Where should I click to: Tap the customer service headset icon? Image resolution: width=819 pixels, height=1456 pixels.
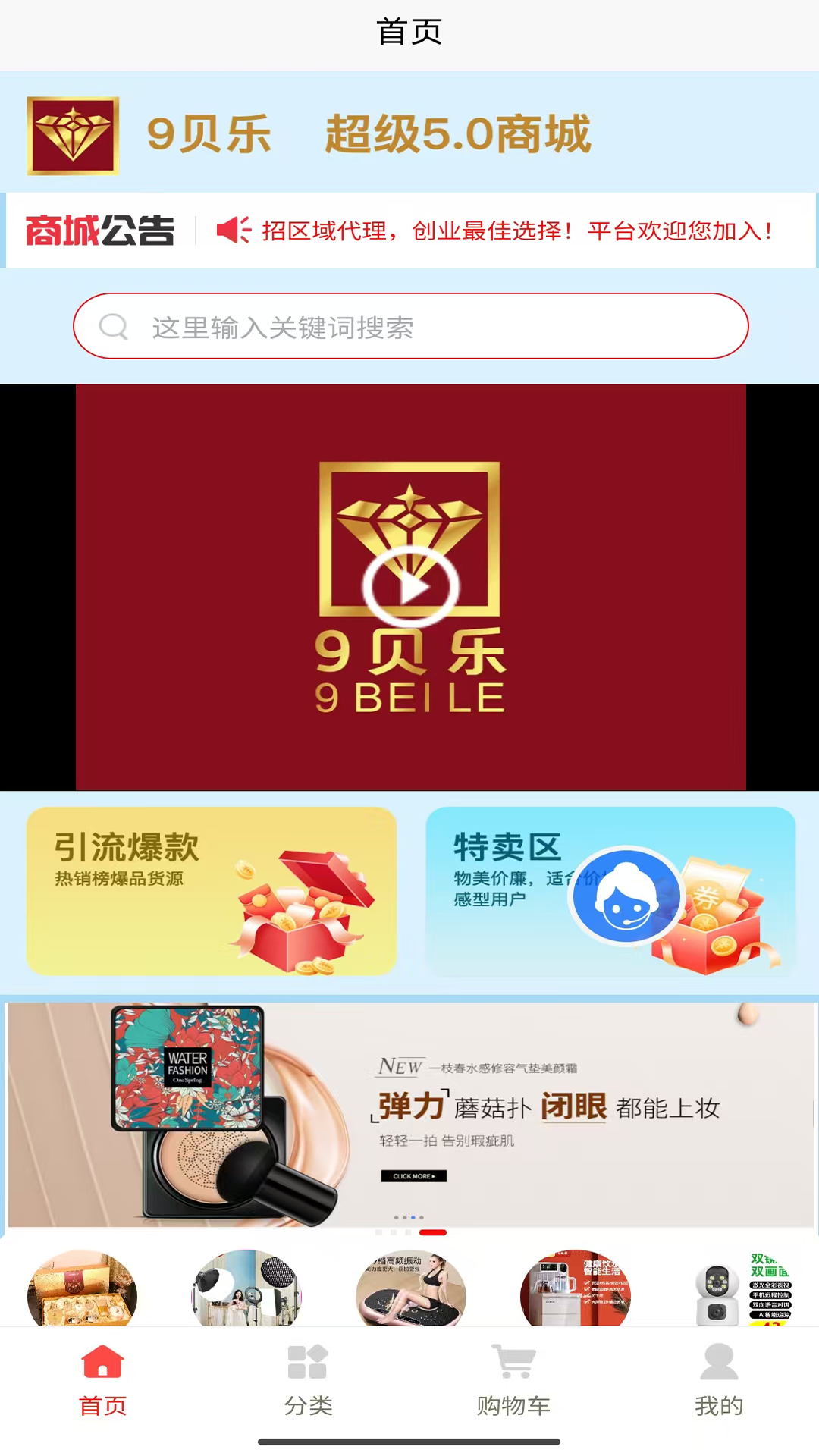point(626,896)
